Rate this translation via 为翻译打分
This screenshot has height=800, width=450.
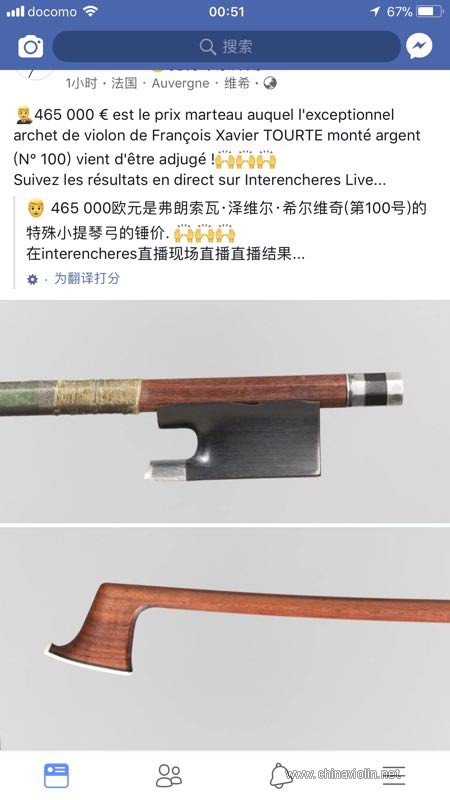tap(87, 278)
